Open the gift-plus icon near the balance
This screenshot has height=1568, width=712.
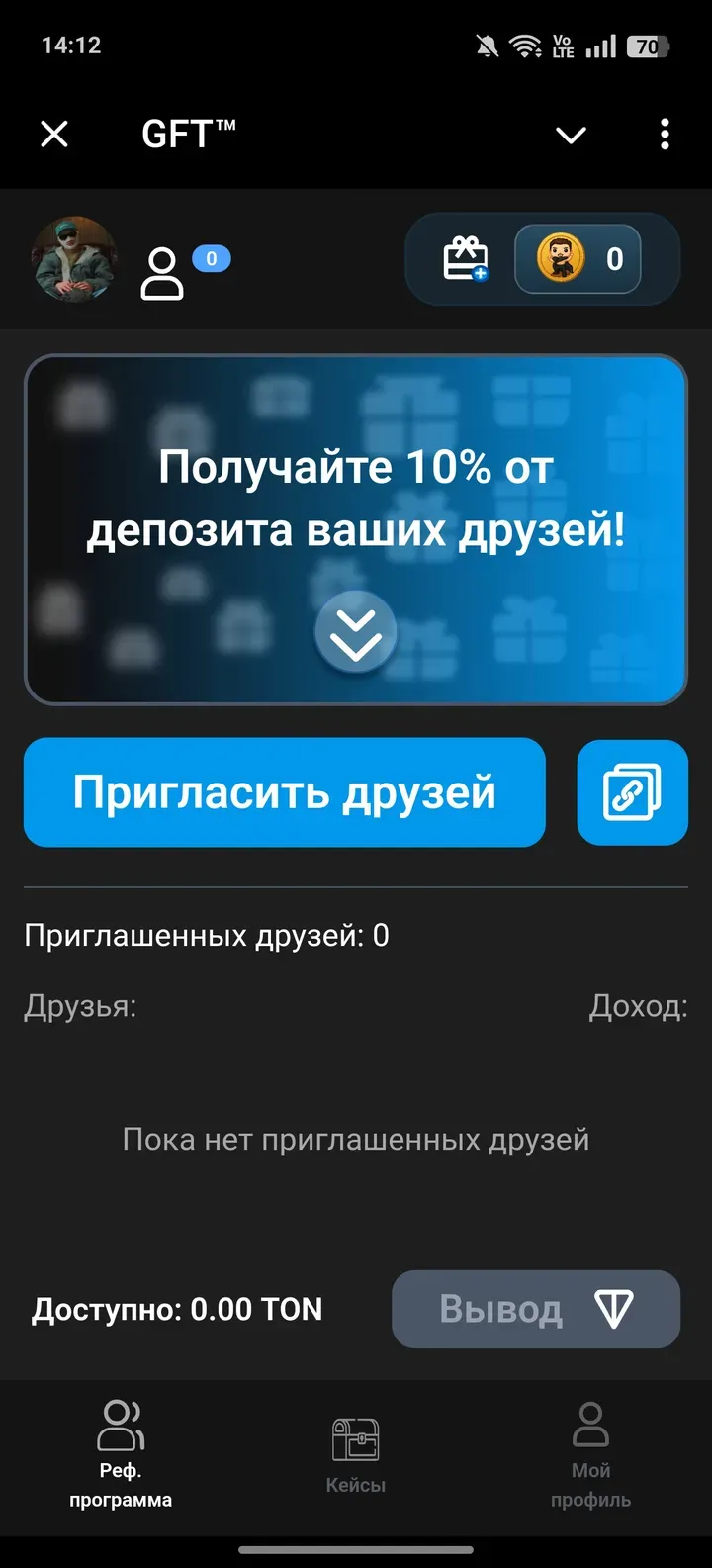point(469,259)
